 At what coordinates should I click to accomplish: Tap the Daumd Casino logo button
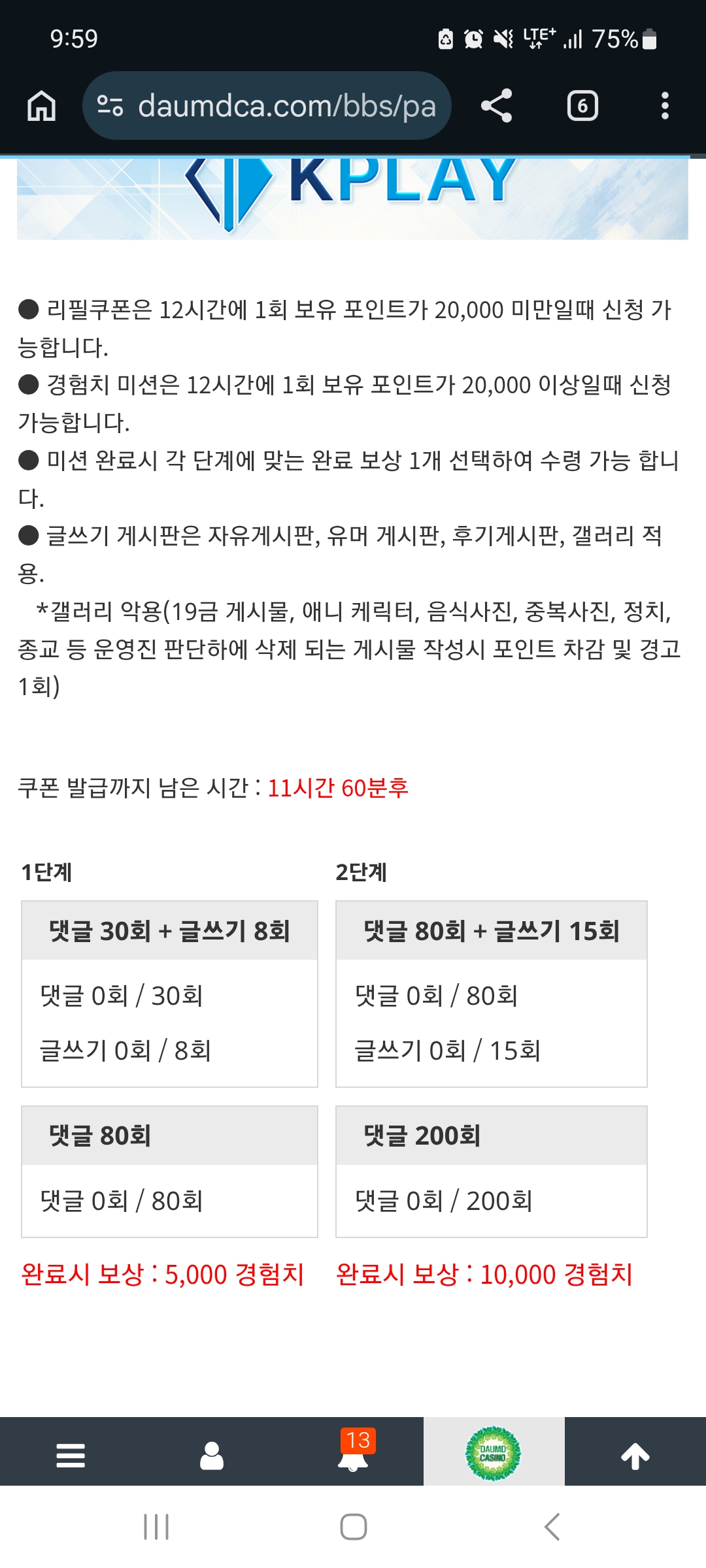coord(494,1453)
